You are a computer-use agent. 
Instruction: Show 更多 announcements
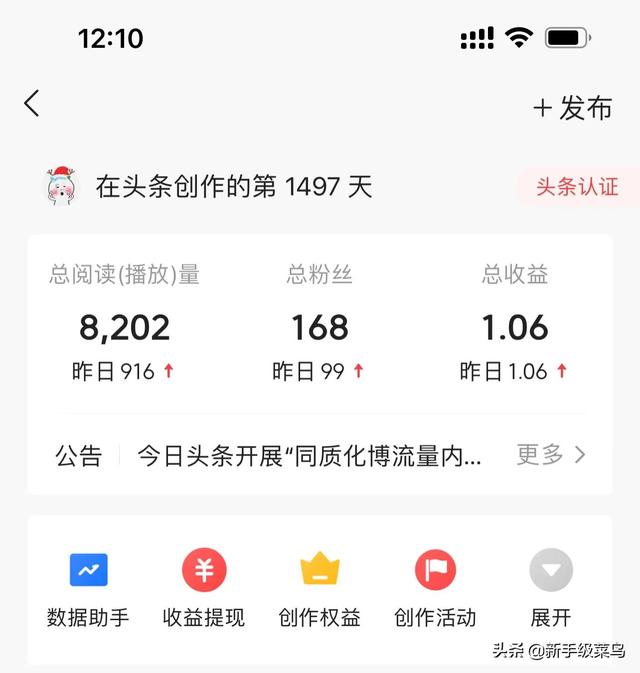click(551, 455)
